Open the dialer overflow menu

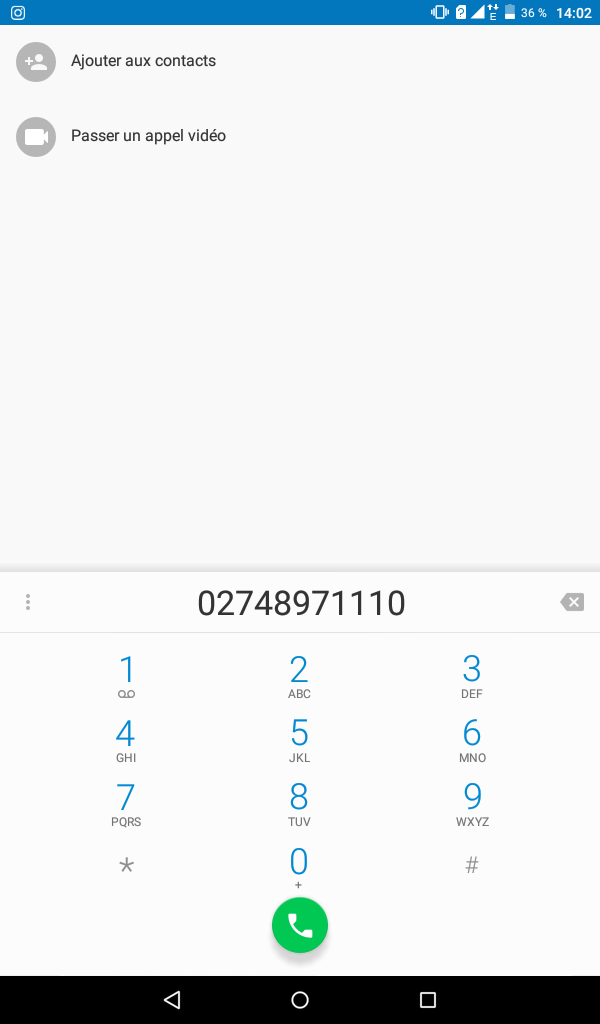(x=28, y=602)
